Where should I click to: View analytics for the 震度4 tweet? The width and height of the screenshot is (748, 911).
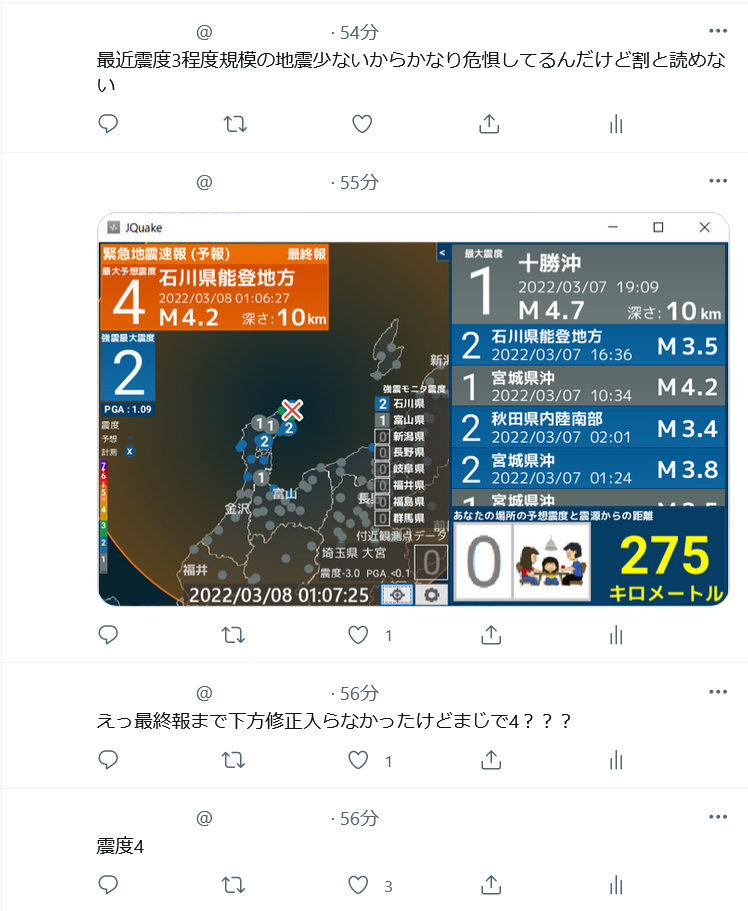pyautogui.click(x=616, y=885)
